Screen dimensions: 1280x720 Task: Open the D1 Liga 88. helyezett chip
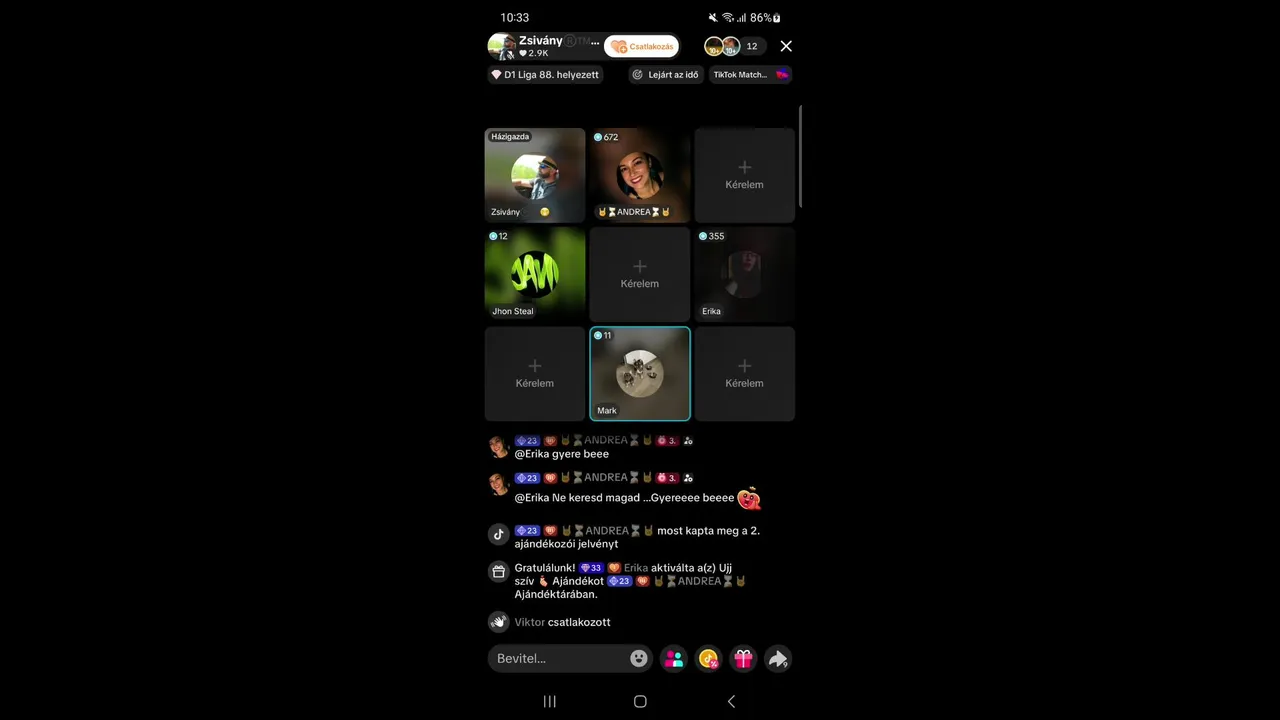coord(545,75)
